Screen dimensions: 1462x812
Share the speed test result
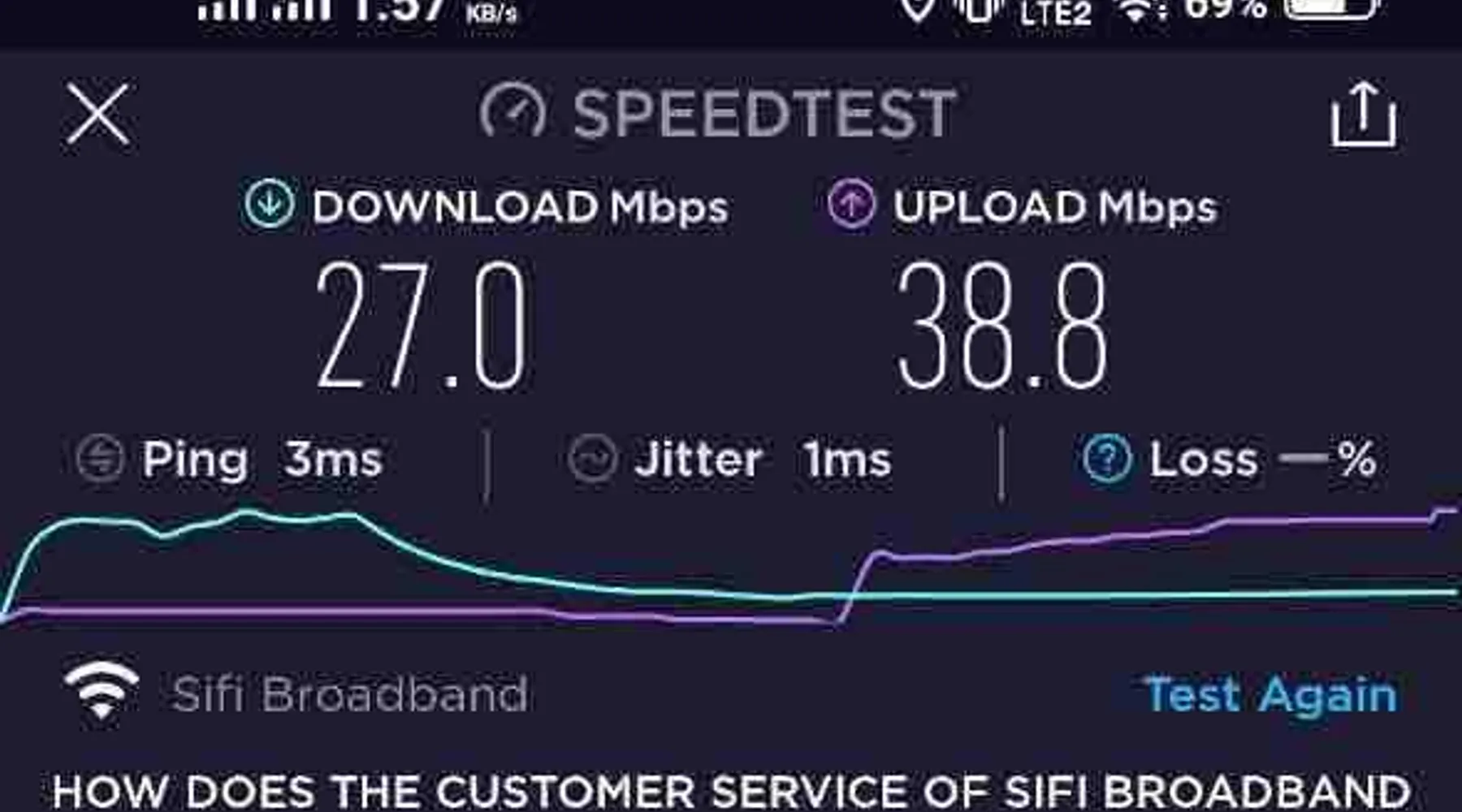1363,115
